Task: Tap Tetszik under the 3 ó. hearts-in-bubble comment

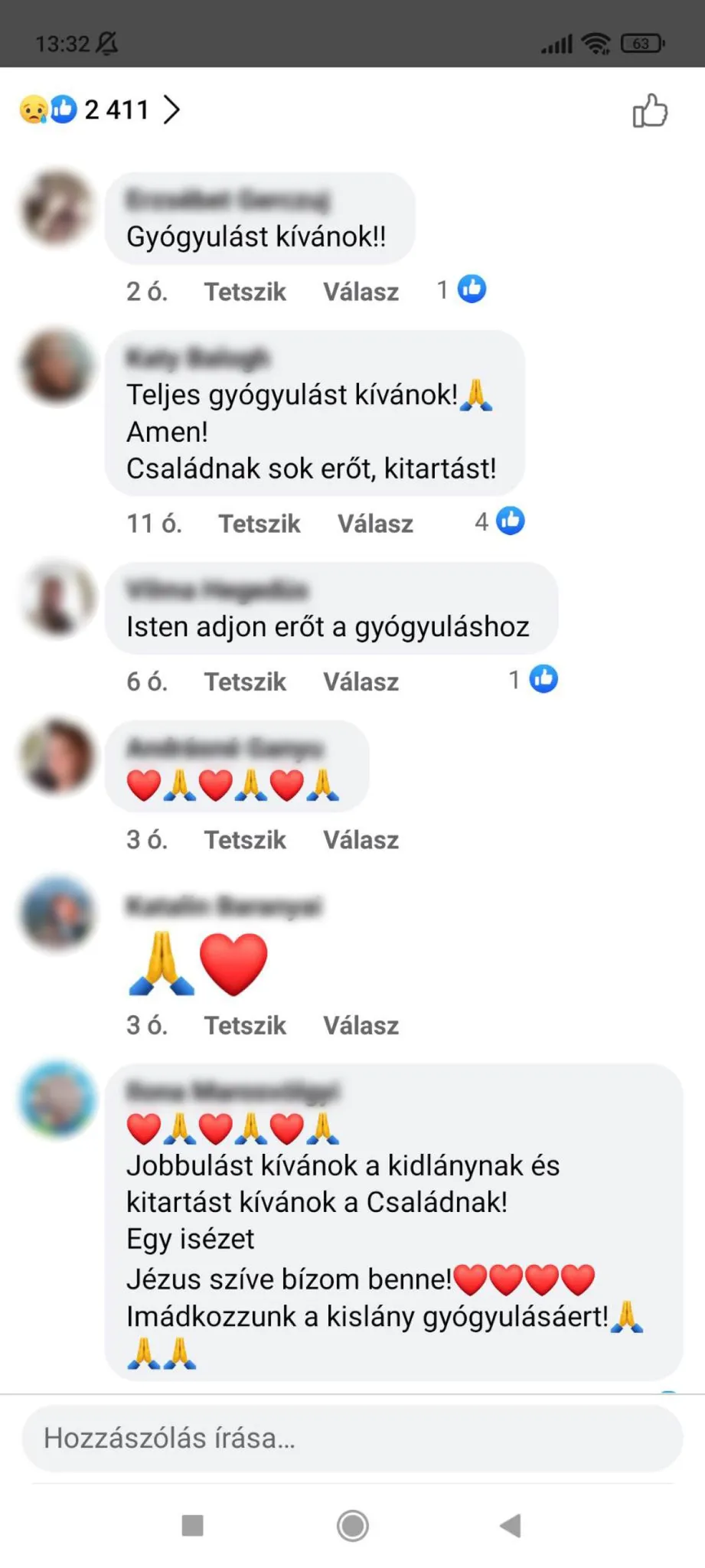Action: click(244, 840)
